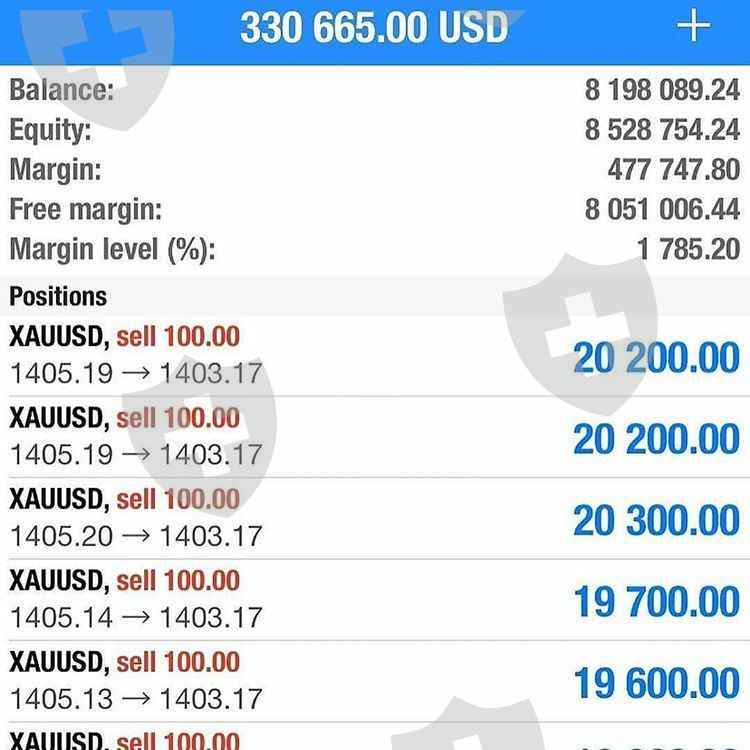Open the XAUUSD position opened at 1405.13
The image size is (750, 750).
(375, 681)
